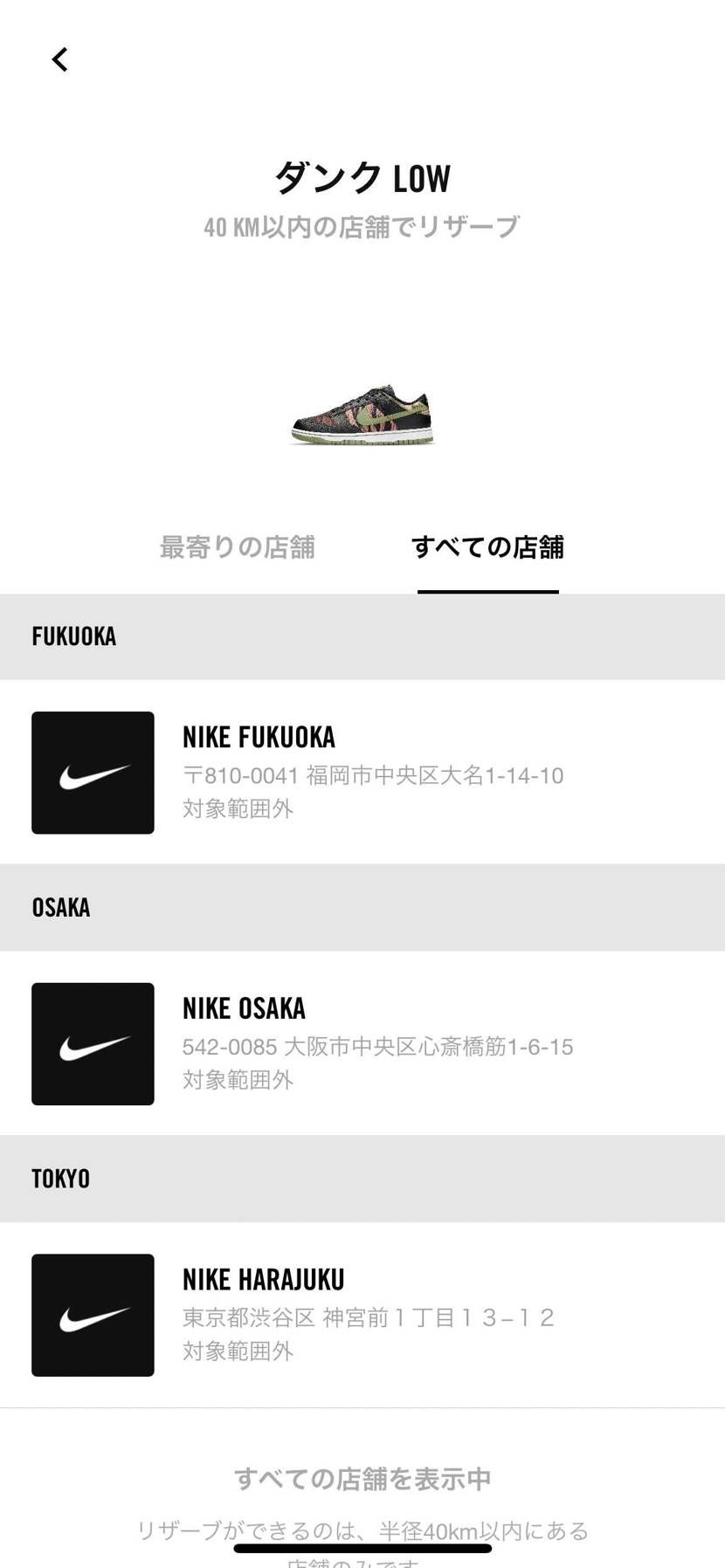
Task: Tap the すべての店舗を表示中 footer text
Action: pyautogui.click(x=362, y=1479)
